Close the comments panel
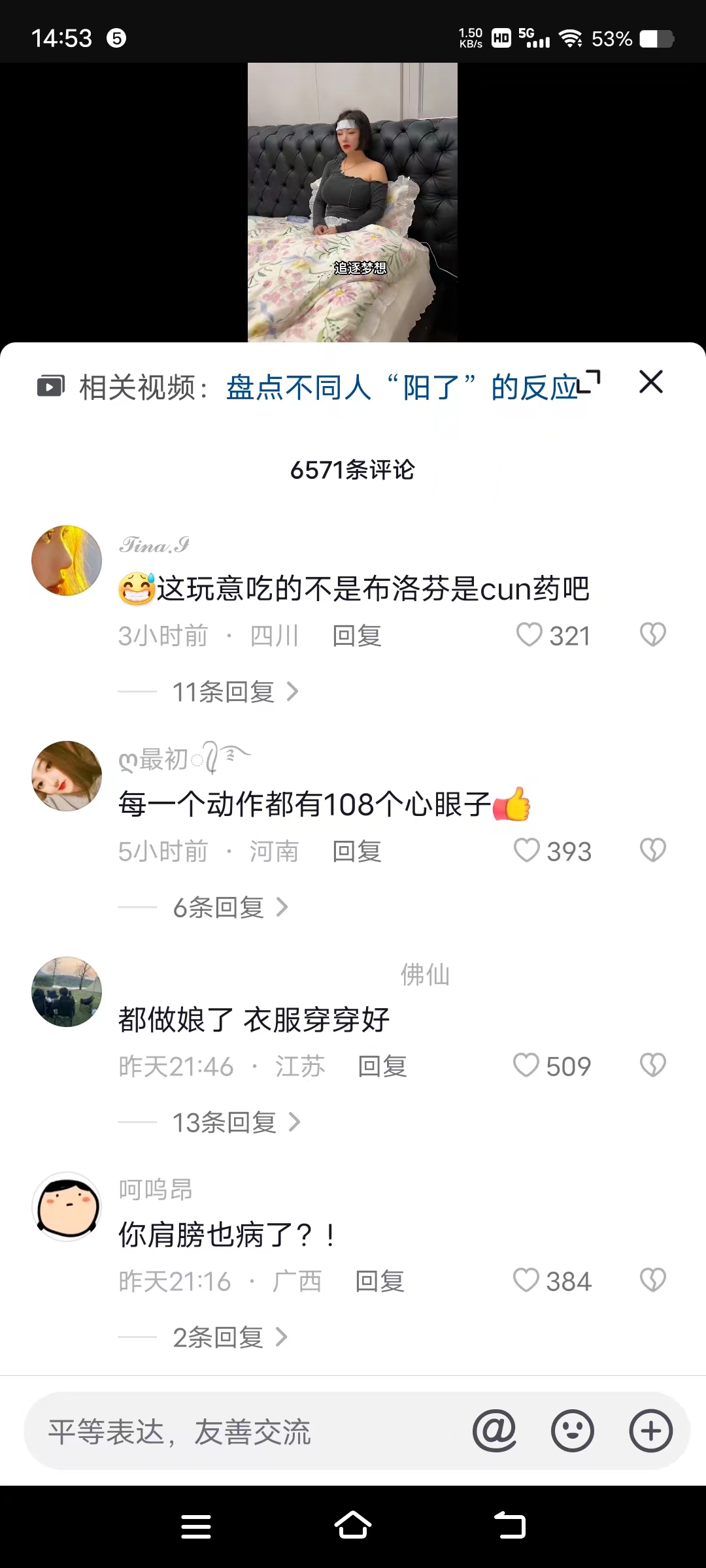Viewport: 706px width, 1568px height. [650, 382]
